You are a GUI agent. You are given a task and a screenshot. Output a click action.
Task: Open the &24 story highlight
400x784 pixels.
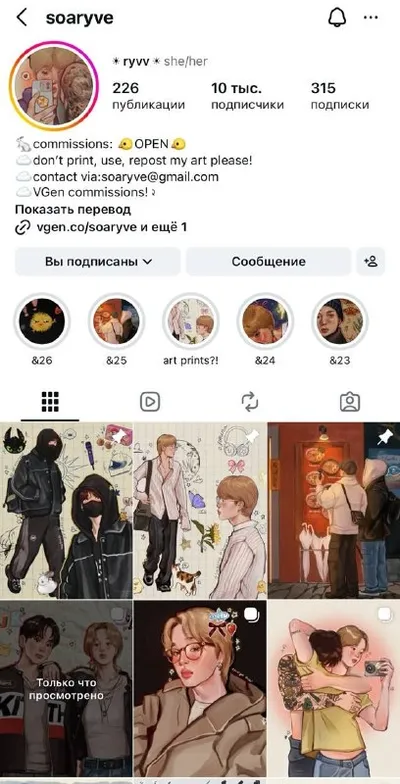tap(265, 321)
